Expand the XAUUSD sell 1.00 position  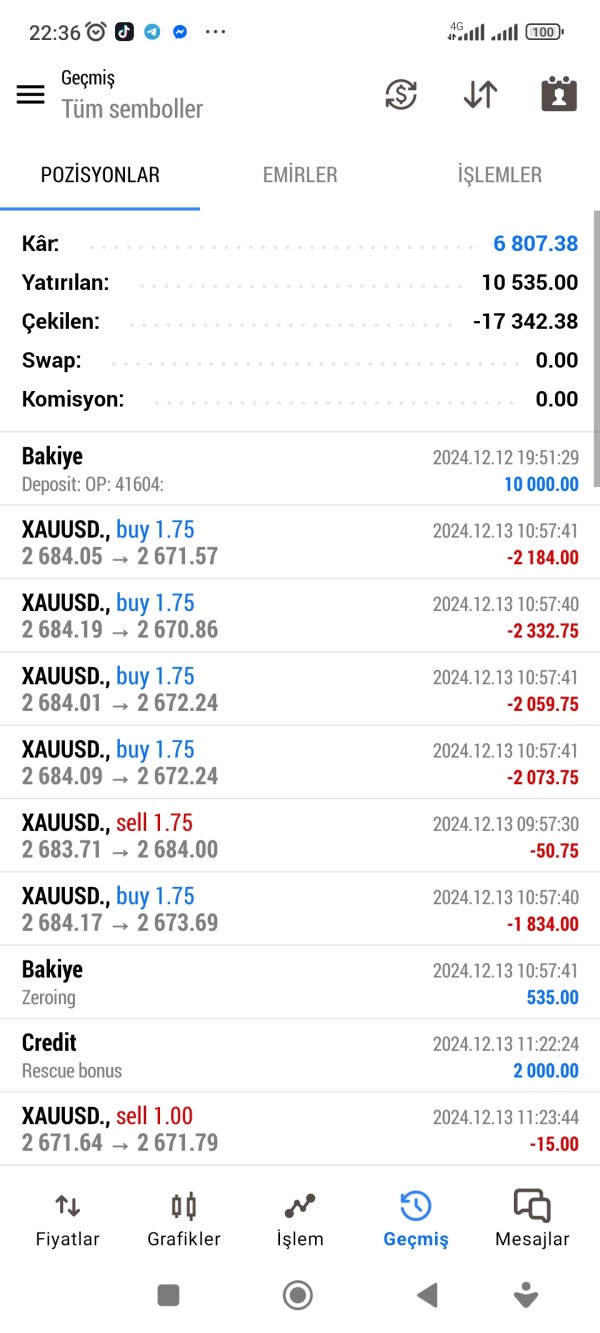tap(300, 1129)
